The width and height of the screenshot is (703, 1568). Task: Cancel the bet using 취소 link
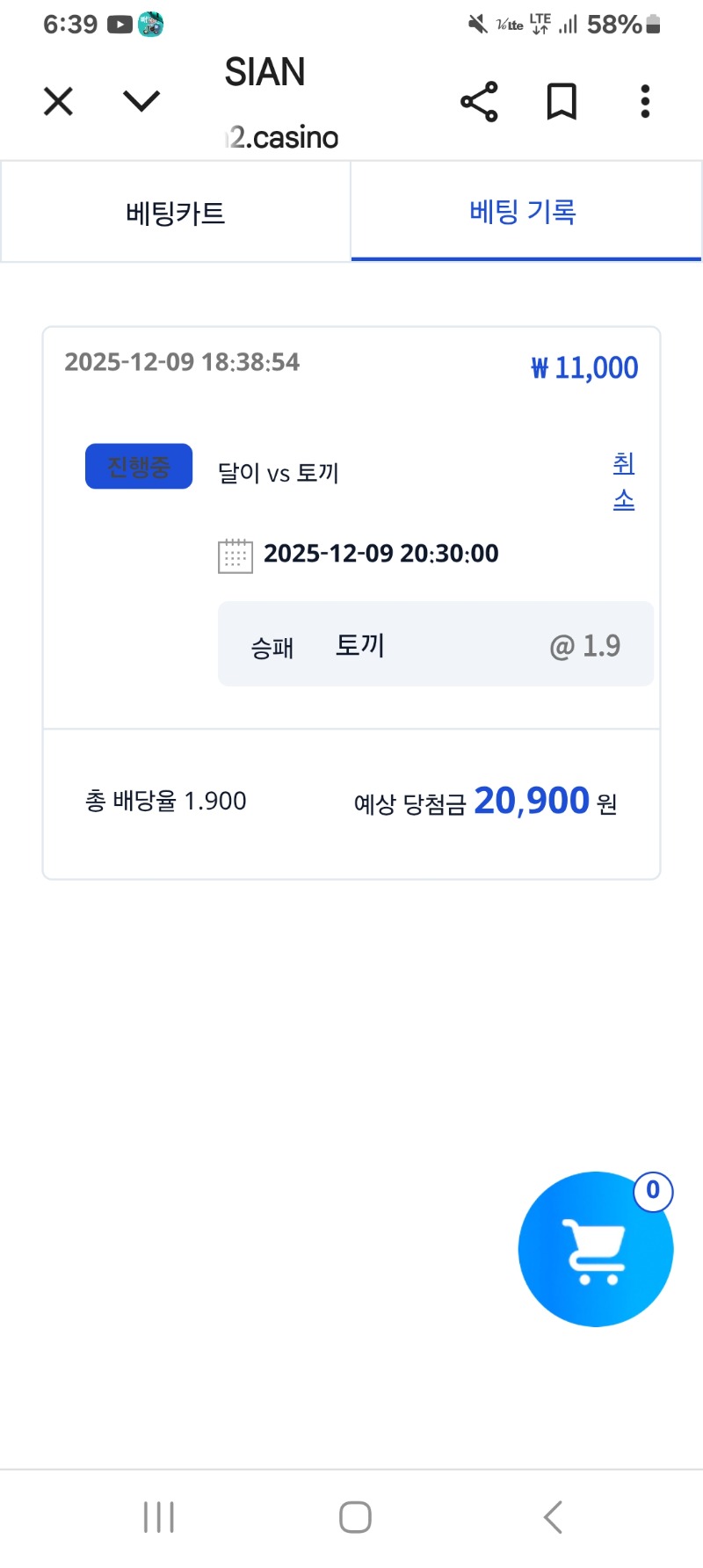coord(623,482)
